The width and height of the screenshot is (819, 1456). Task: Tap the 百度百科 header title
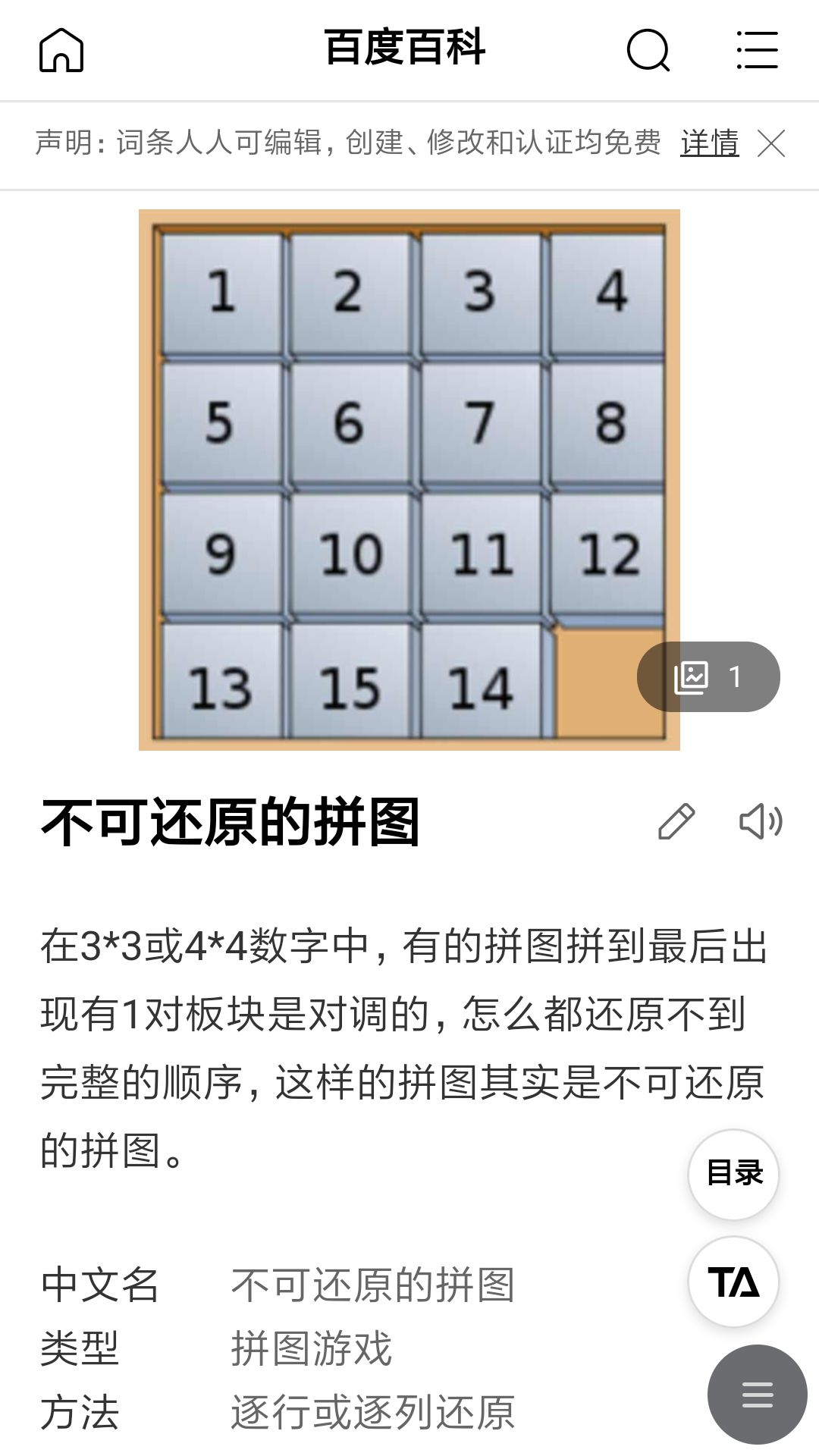coord(404,48)
